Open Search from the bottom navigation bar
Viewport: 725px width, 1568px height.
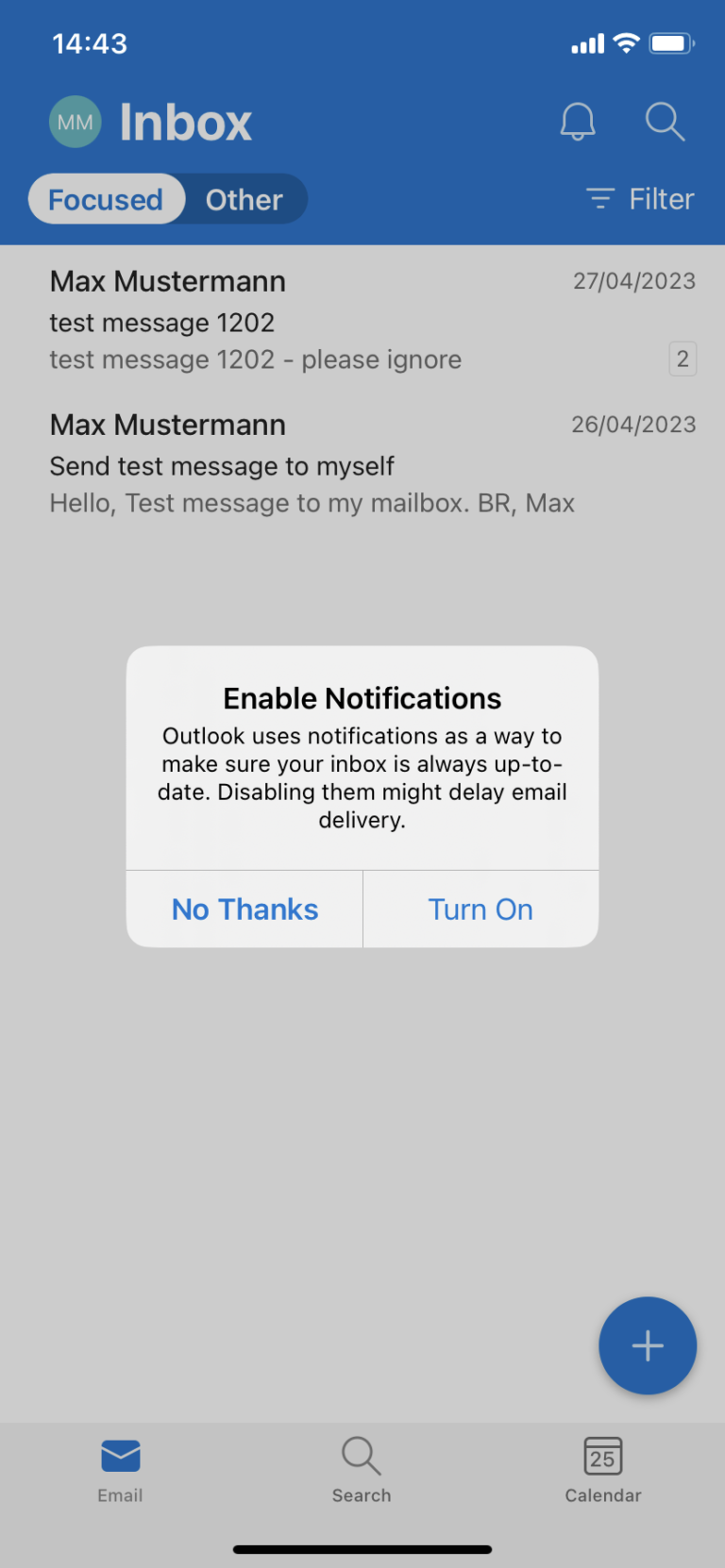coord(362,1468)
